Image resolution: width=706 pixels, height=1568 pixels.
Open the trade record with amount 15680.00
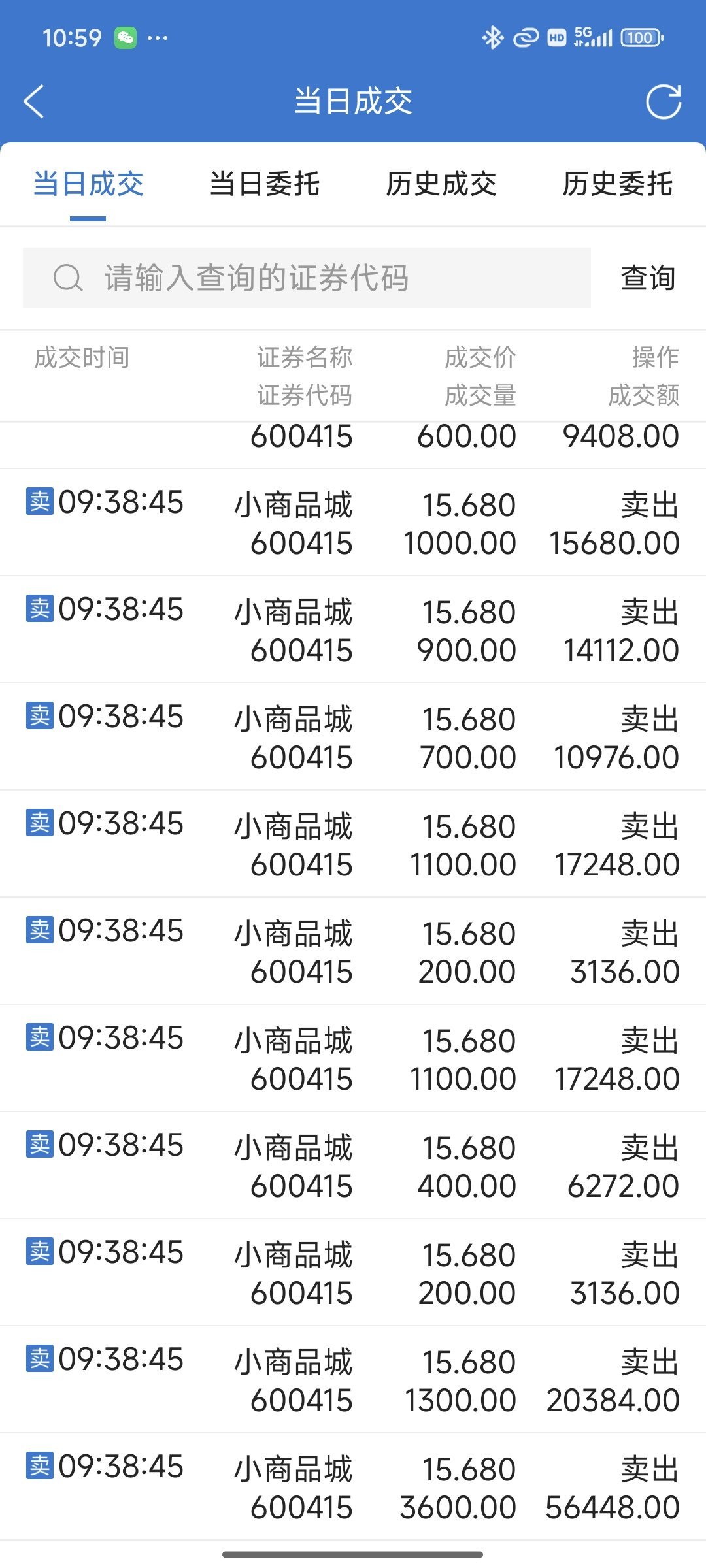pos(353,523)
